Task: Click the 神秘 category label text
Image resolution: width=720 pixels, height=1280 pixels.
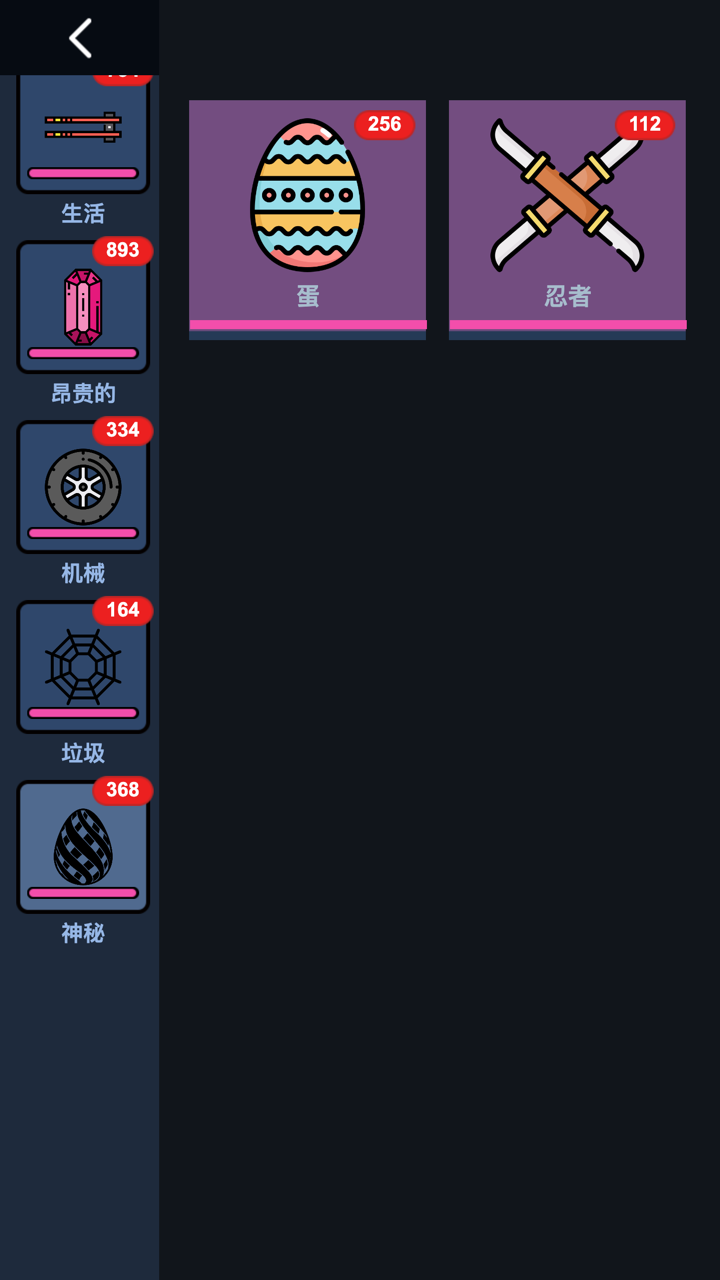Action: pyautogui.click(x=82, y=933)
